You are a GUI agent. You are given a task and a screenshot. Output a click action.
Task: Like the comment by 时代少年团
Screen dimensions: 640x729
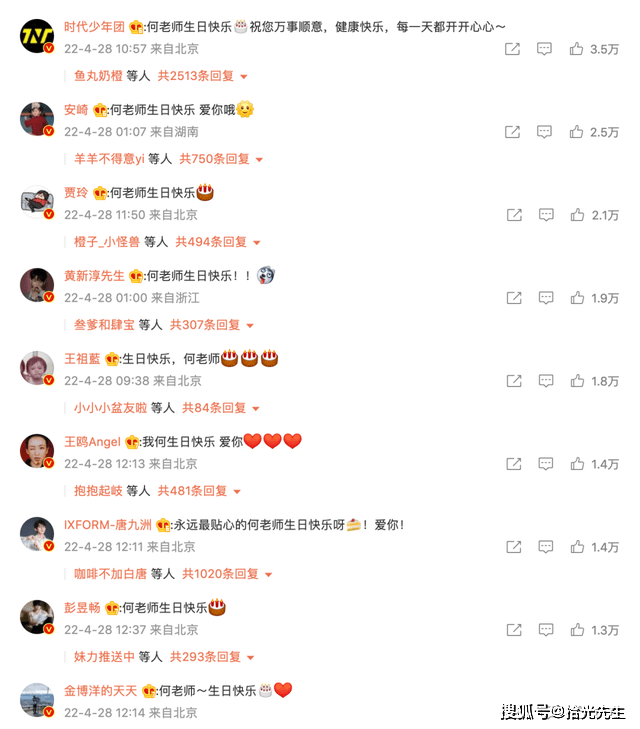(577, 48)
